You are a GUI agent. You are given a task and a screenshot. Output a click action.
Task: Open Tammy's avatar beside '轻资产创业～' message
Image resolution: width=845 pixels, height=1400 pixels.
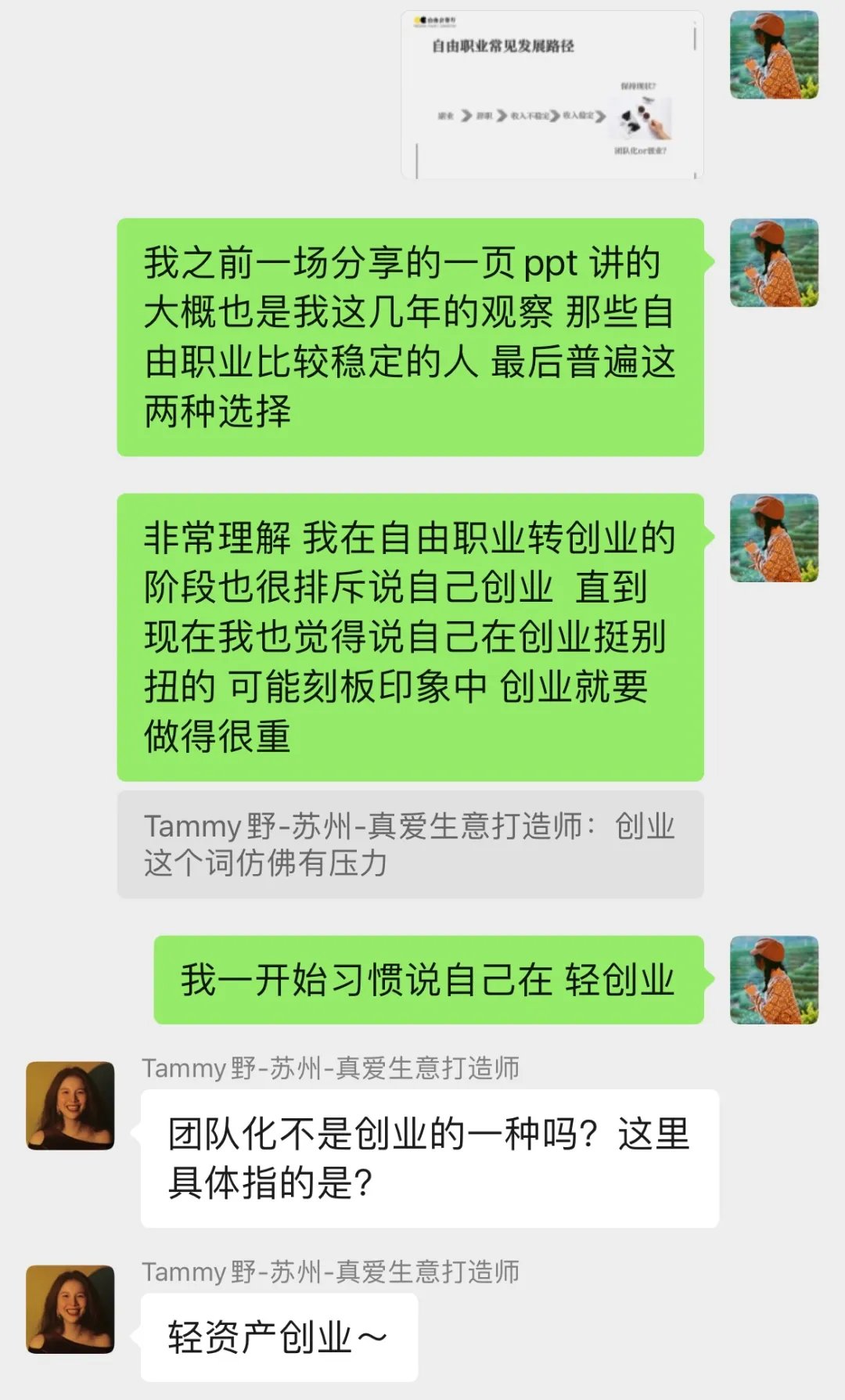click(x=70, y=1309)
